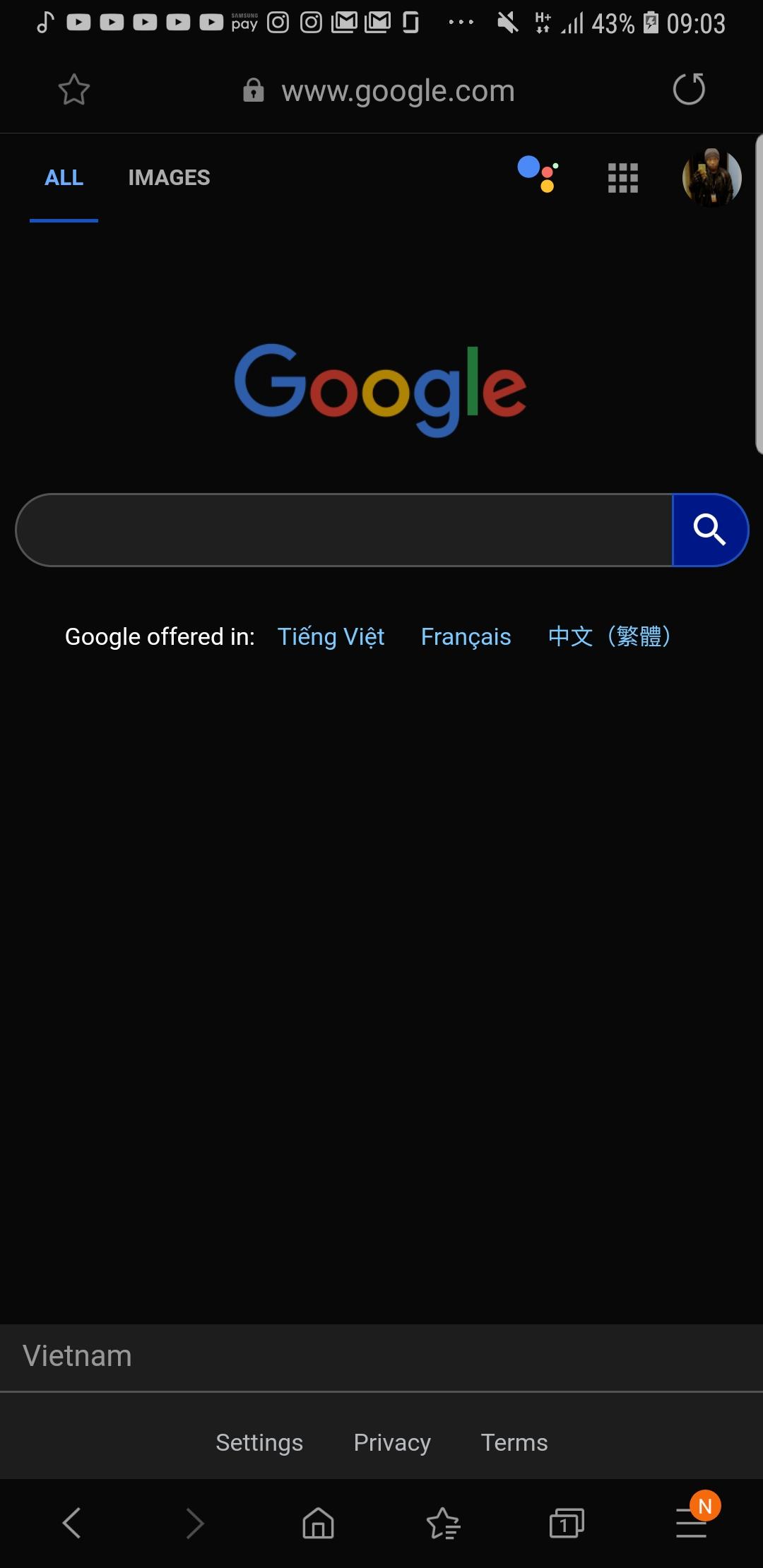The width and height of the screenshot is (763, 1568).
Task: Open the browser tabs switcher
Action: 567,1523
